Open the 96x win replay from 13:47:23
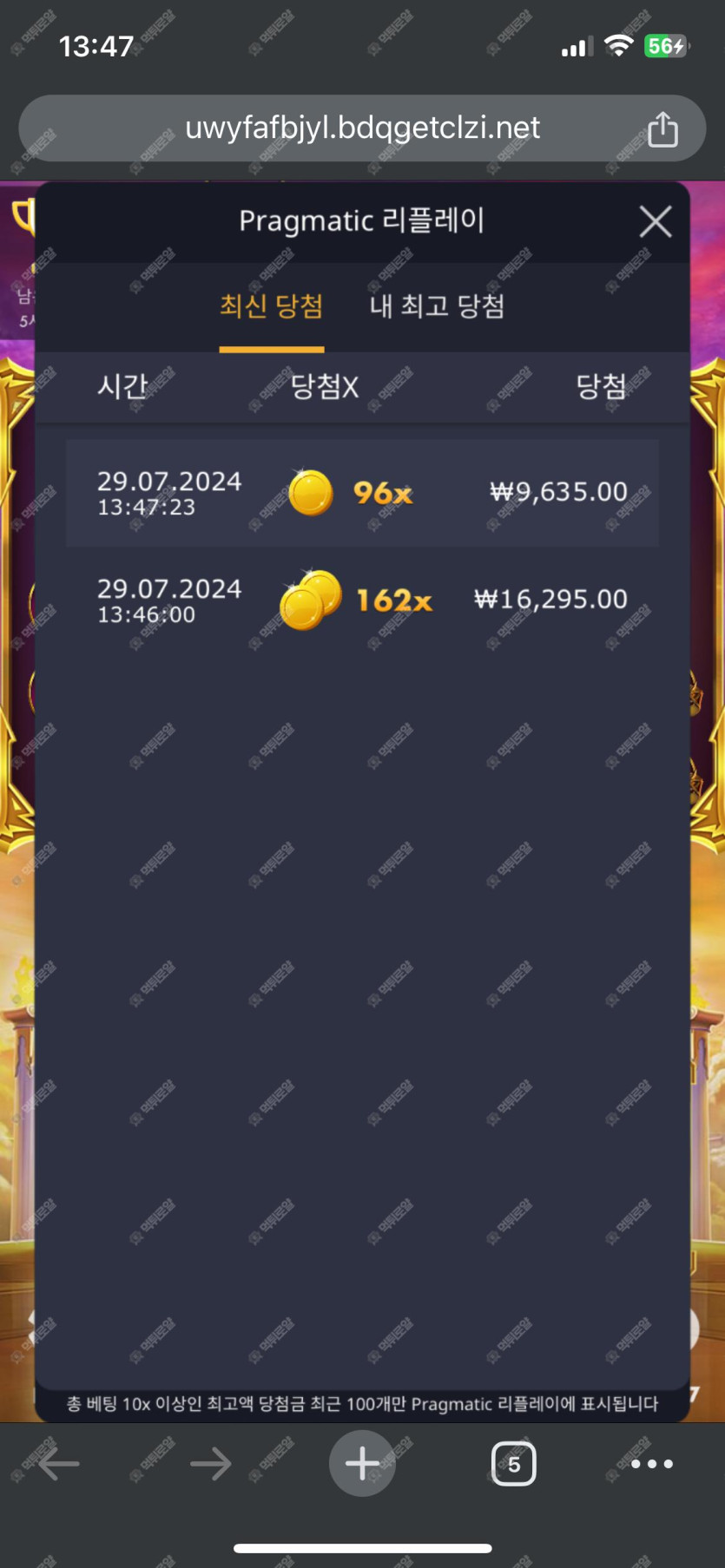This screenshot has width=725, height=1568. [362, 493]
